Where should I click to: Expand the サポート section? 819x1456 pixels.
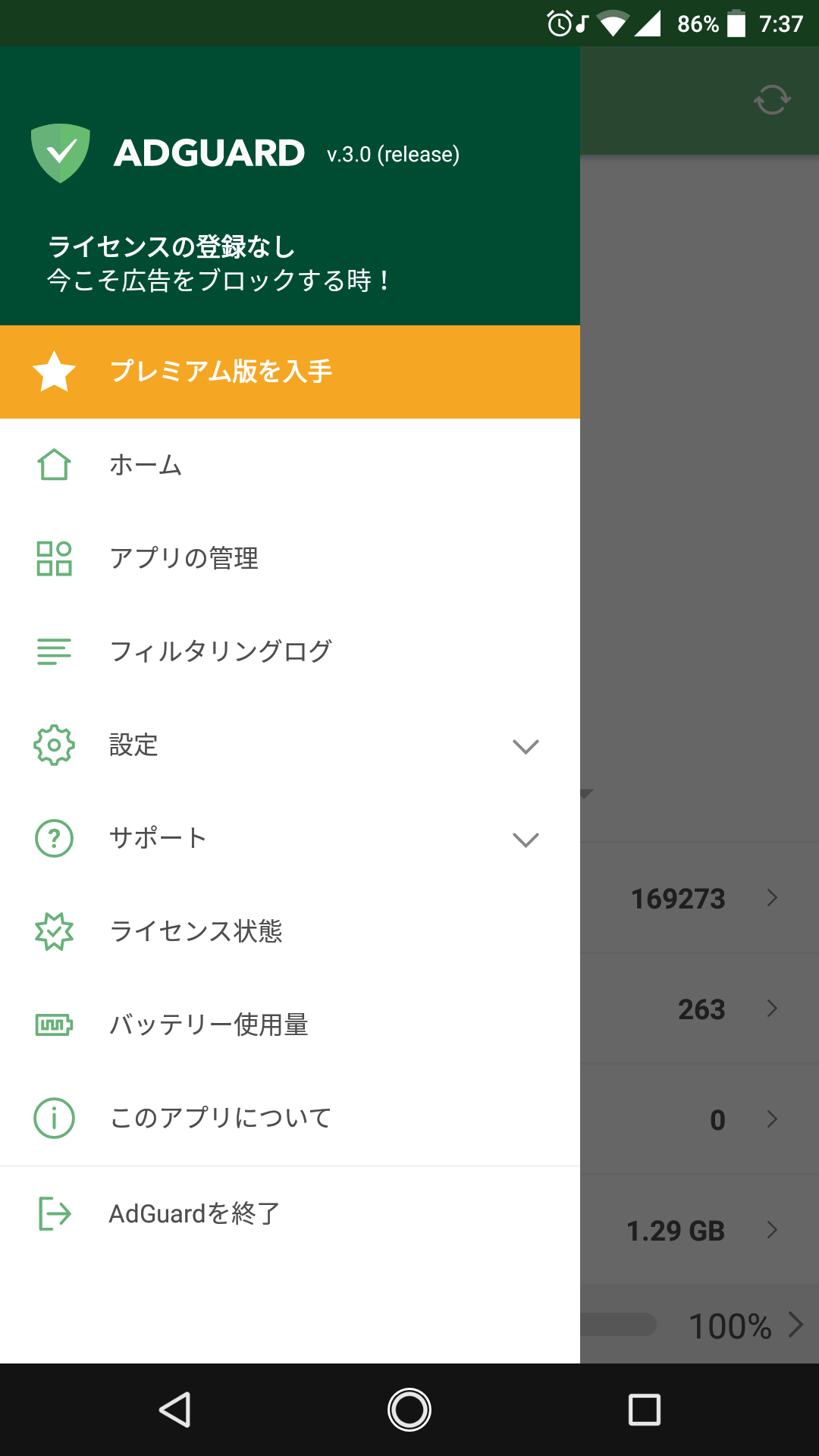(x=290, y=839)
